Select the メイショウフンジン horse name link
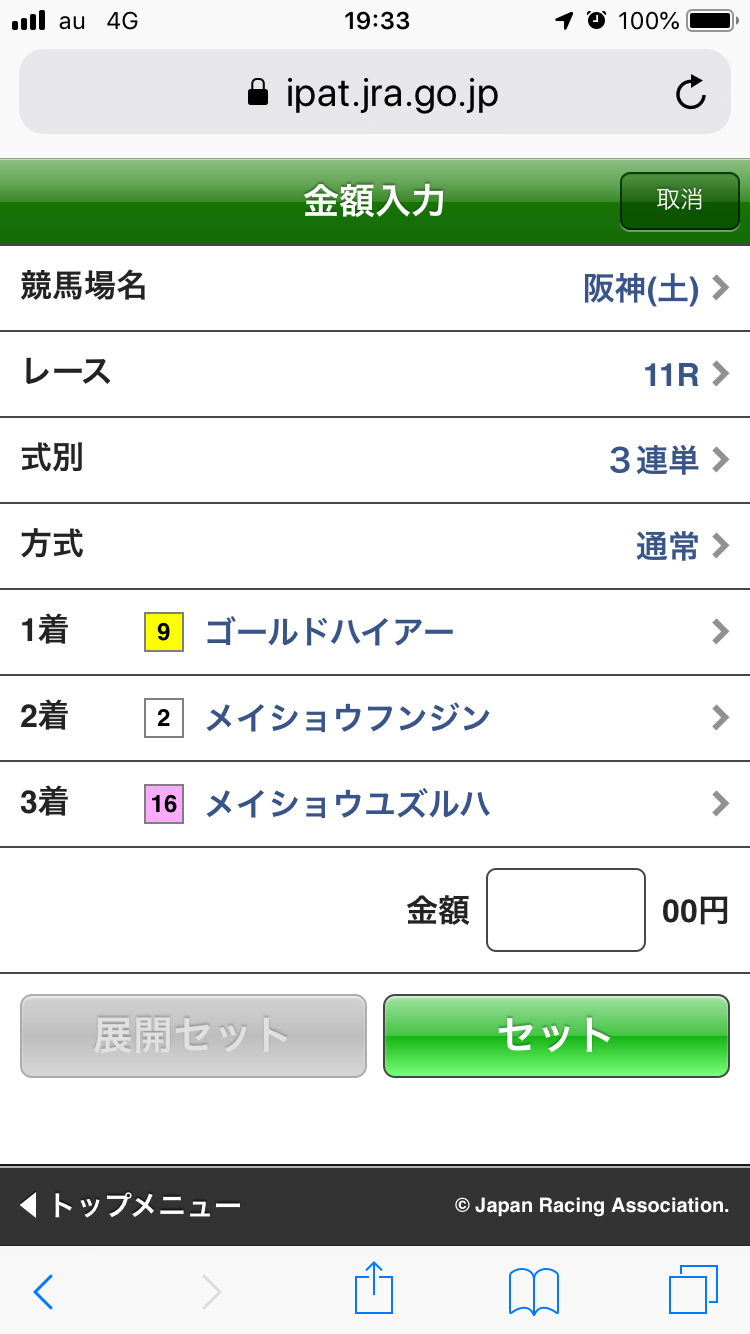 pyautogui.click(x=345, y=718)
